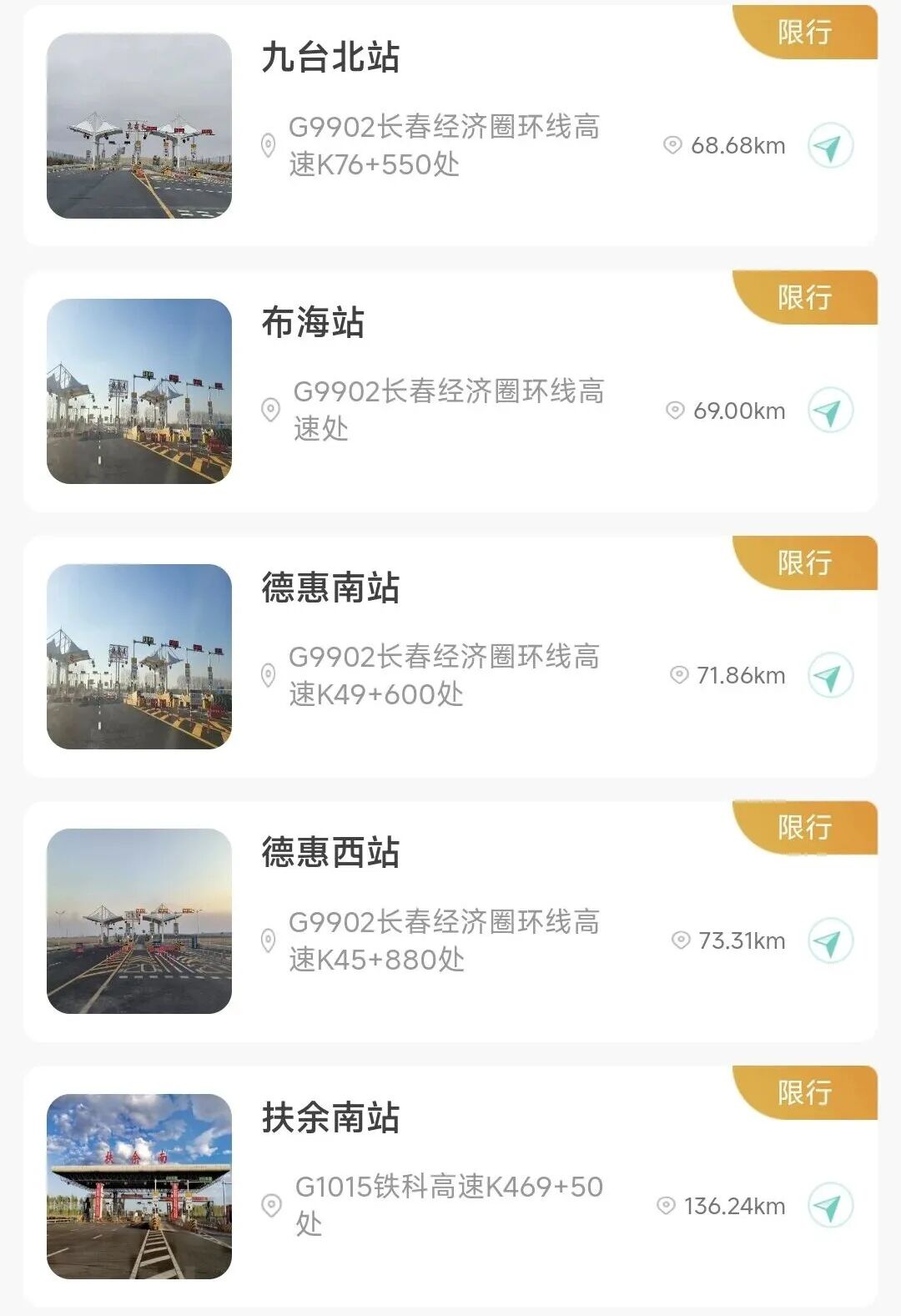This screenshot has width=901, height=1316.
Task: Navigate to 九台北站
Action: [x=830, y=146]
